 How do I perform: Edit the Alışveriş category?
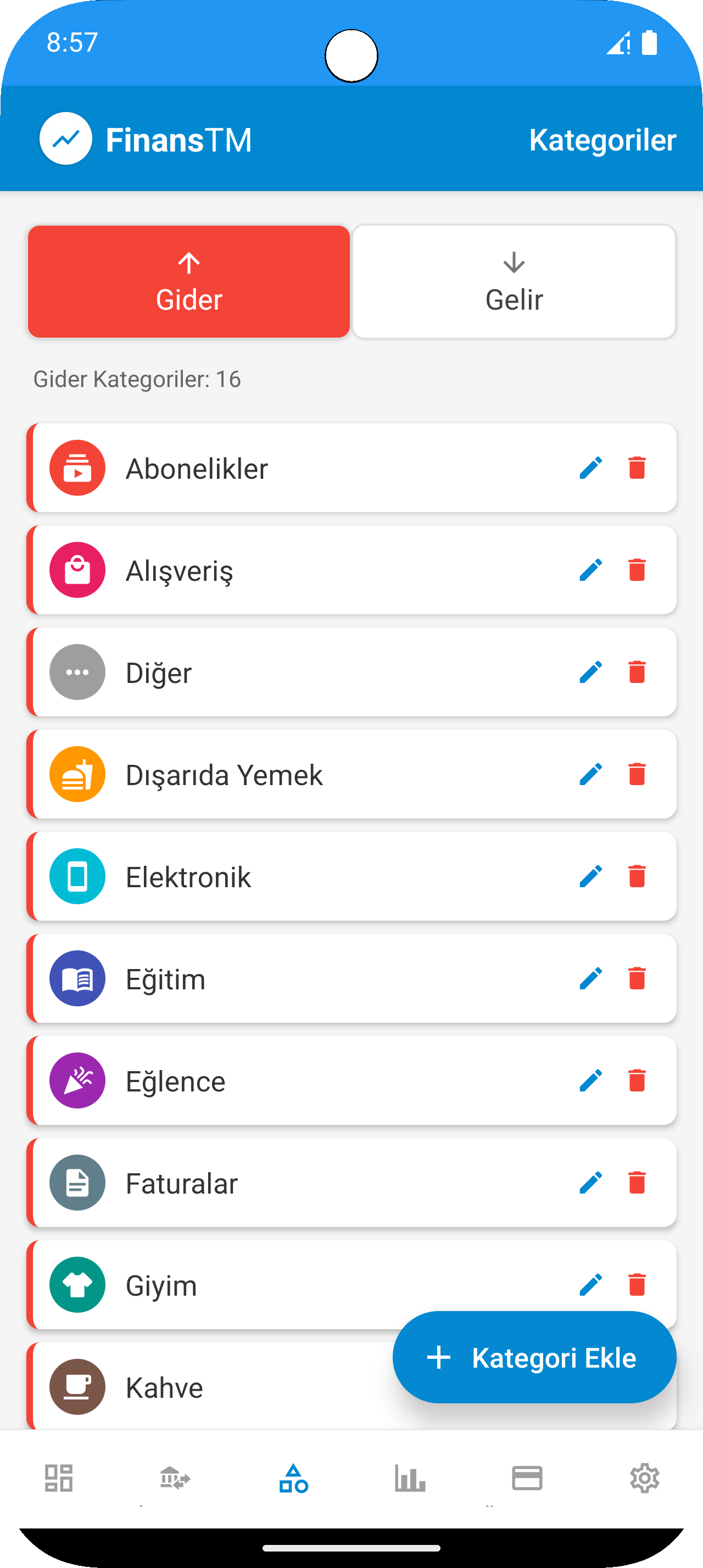[x=590, y=570]
